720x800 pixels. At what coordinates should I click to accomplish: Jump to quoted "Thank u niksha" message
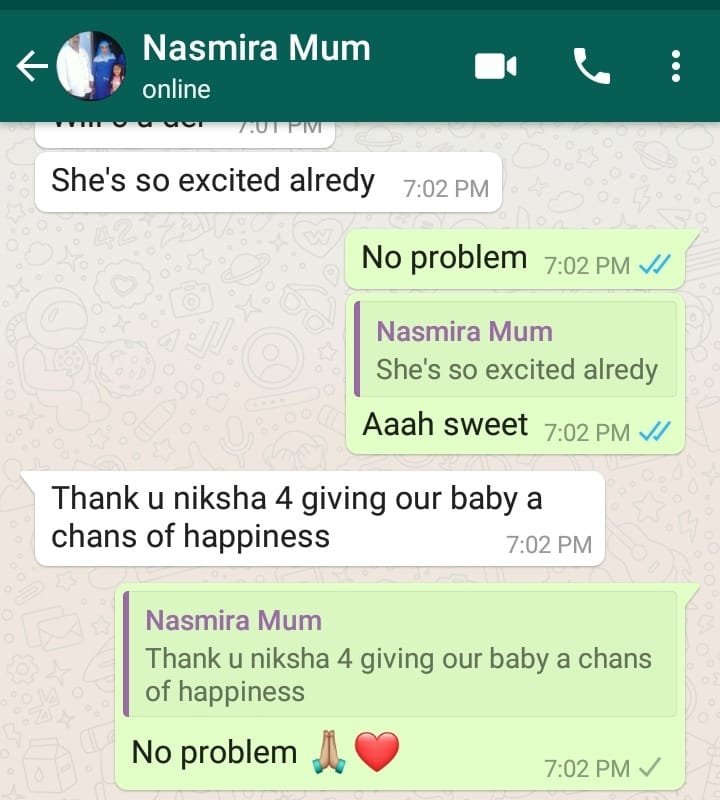point(400,654)
